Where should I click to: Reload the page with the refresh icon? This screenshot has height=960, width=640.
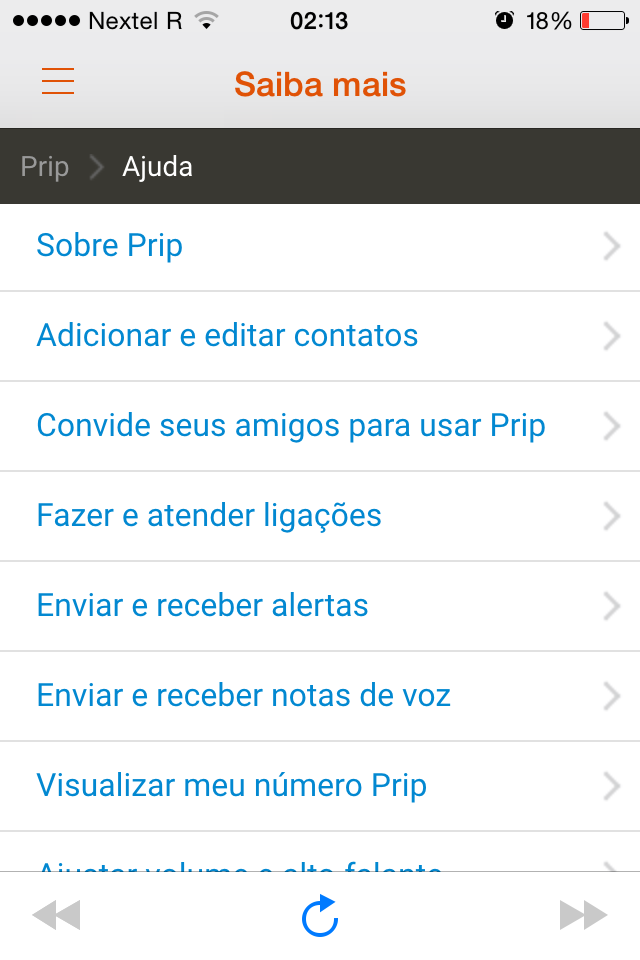320,916
